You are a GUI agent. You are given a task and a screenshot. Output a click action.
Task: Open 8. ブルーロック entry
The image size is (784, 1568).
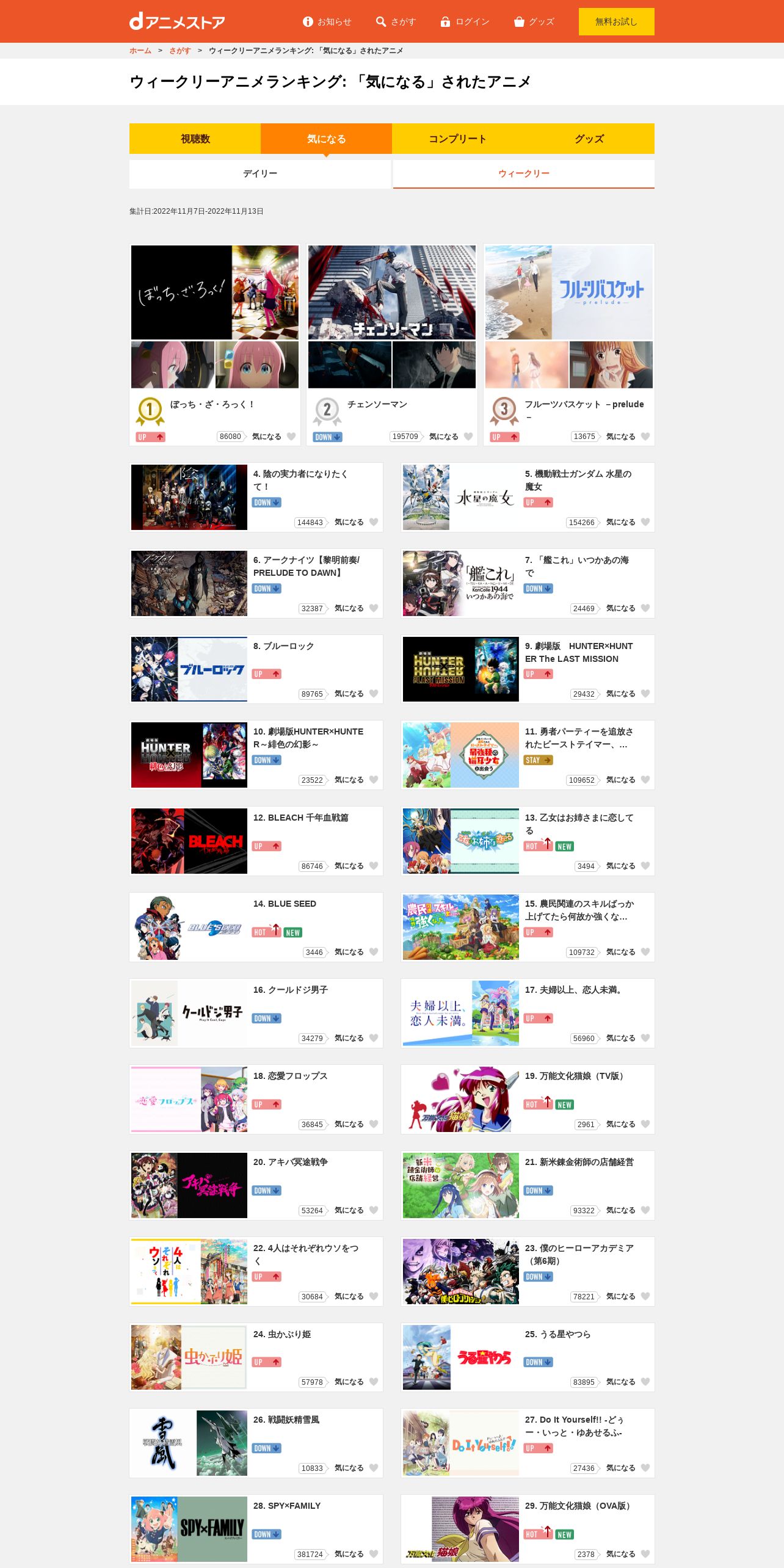pos(256,669)
